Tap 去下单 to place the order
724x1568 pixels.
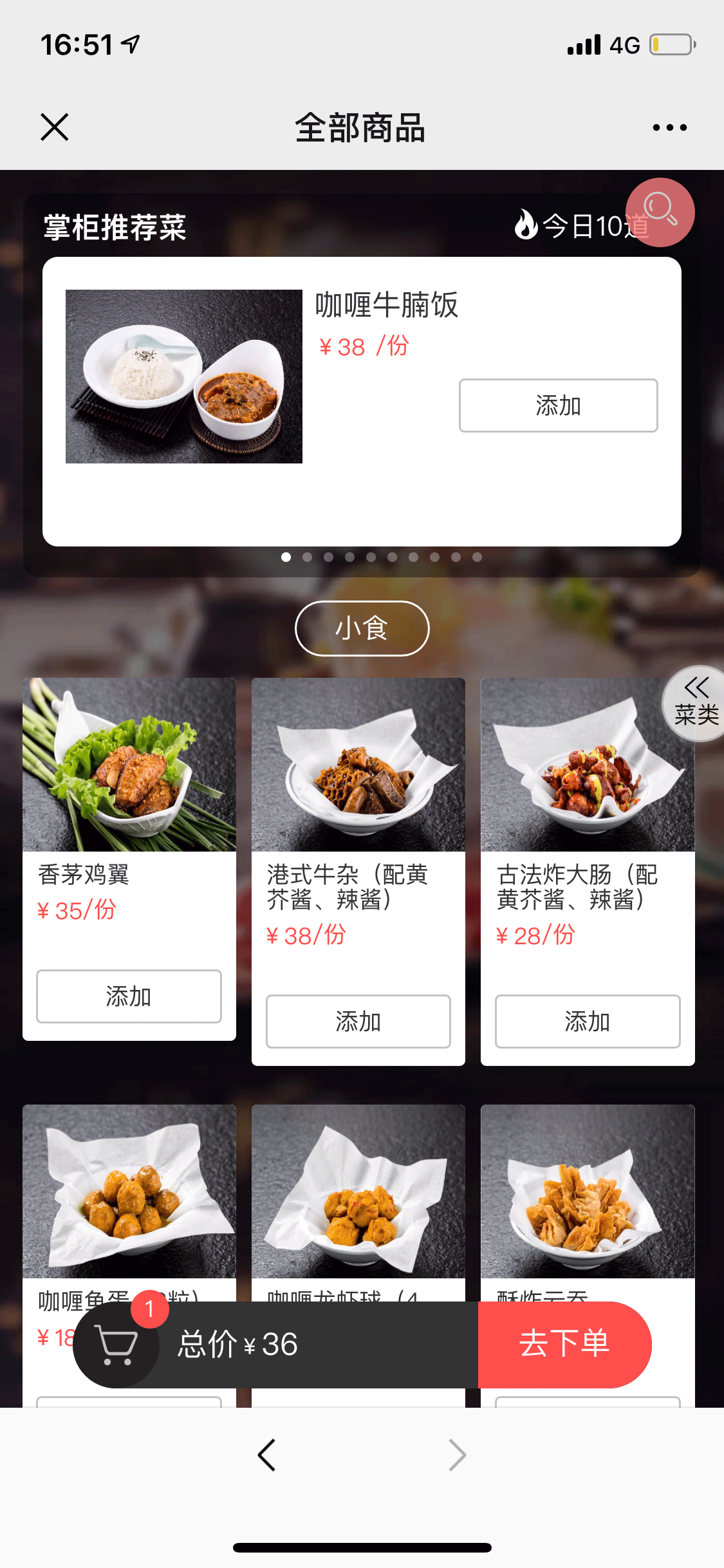(x=564, y=1344)
